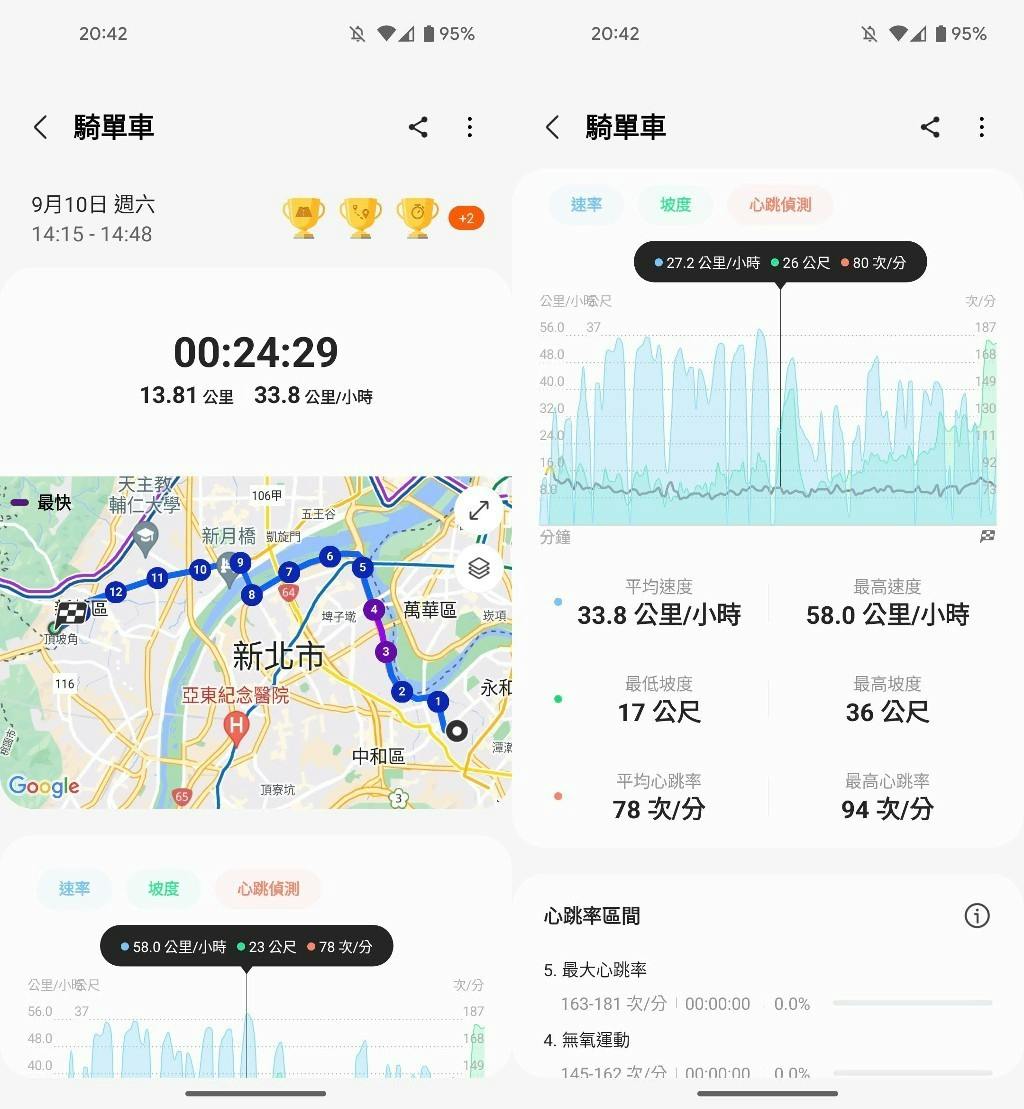Open heart rate zone info icon
Image resolution: width=1024 pixels, height=1109 pixels.
click(976, 915)
